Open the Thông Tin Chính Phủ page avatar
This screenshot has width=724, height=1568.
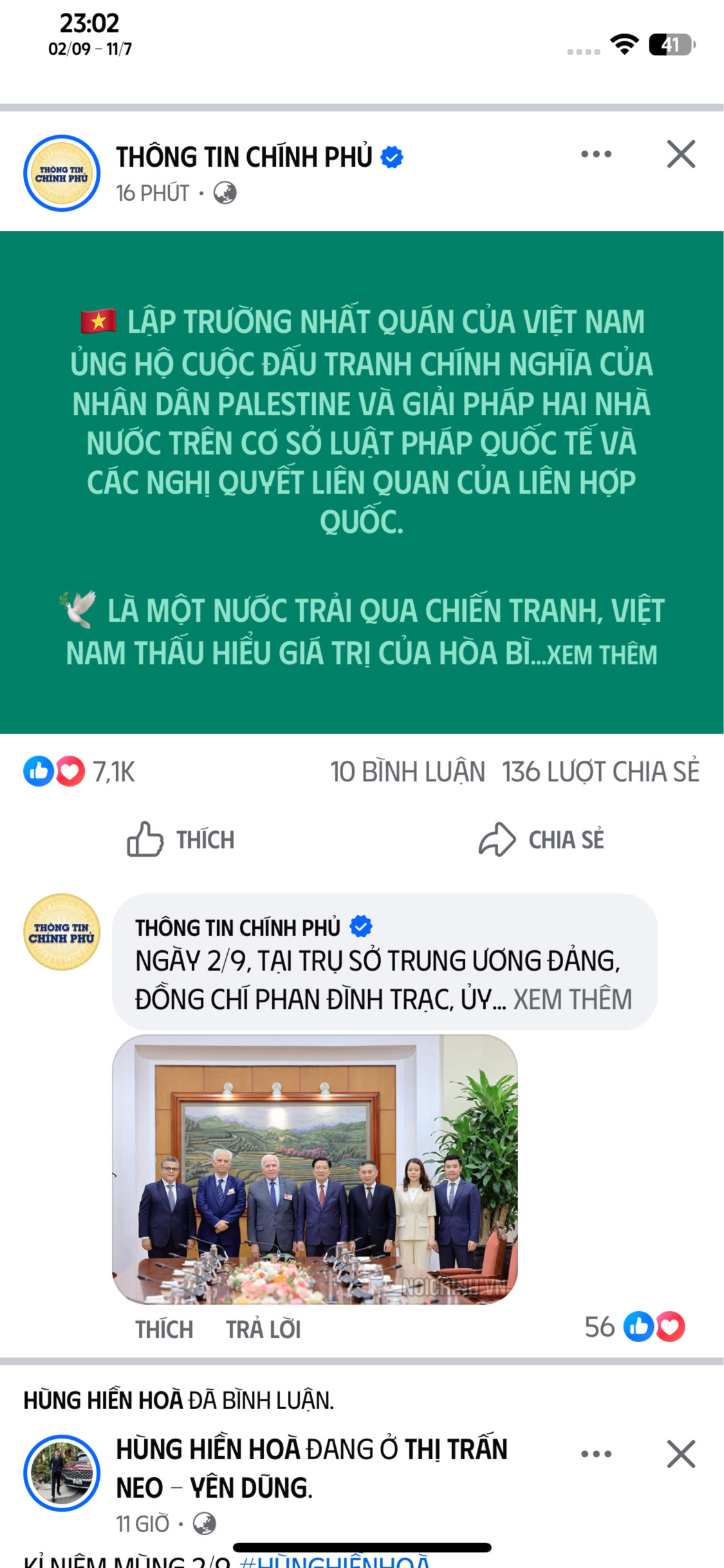pyautogui.click(x=62, y=173)
